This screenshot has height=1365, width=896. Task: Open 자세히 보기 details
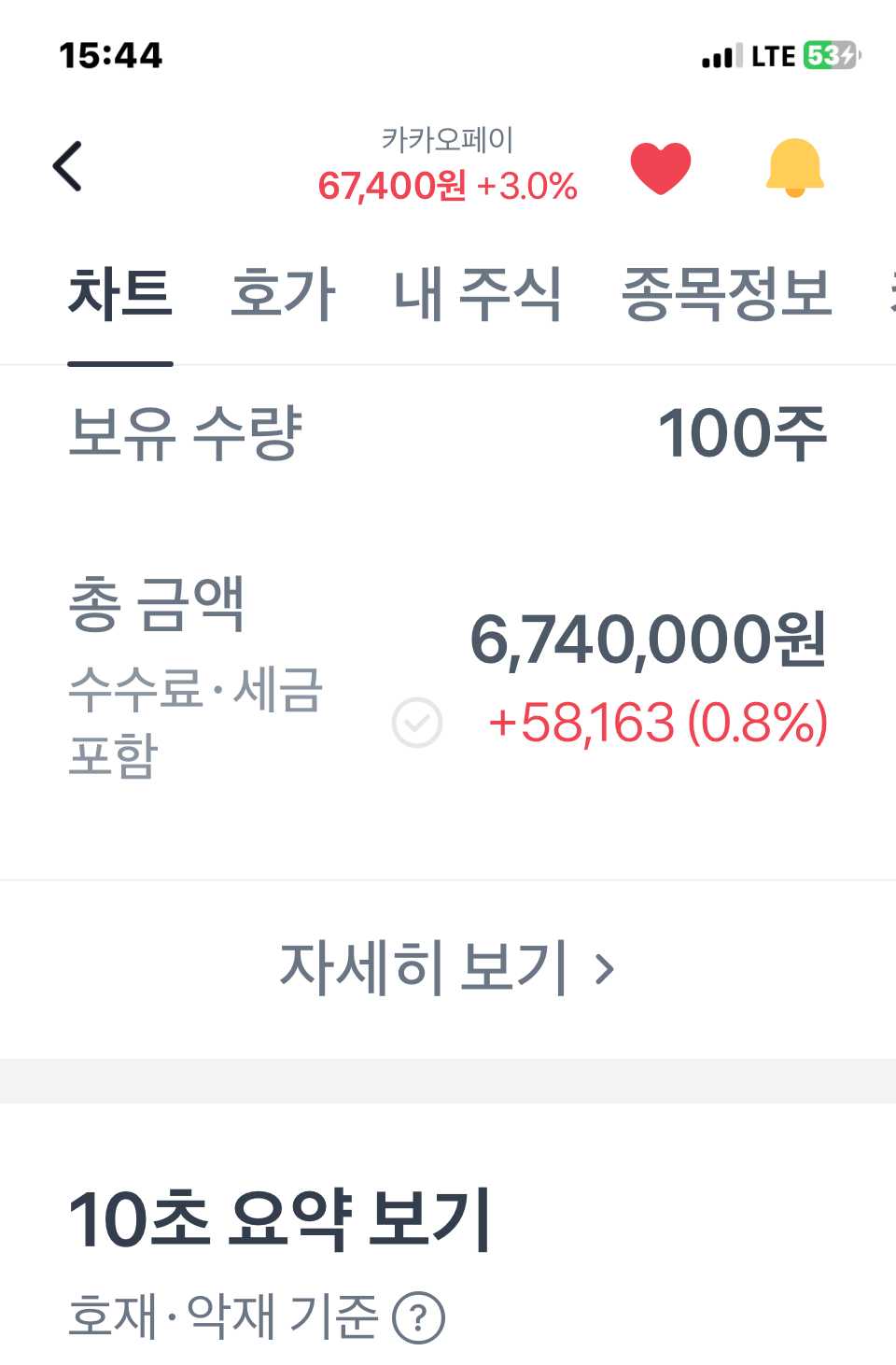448,968
